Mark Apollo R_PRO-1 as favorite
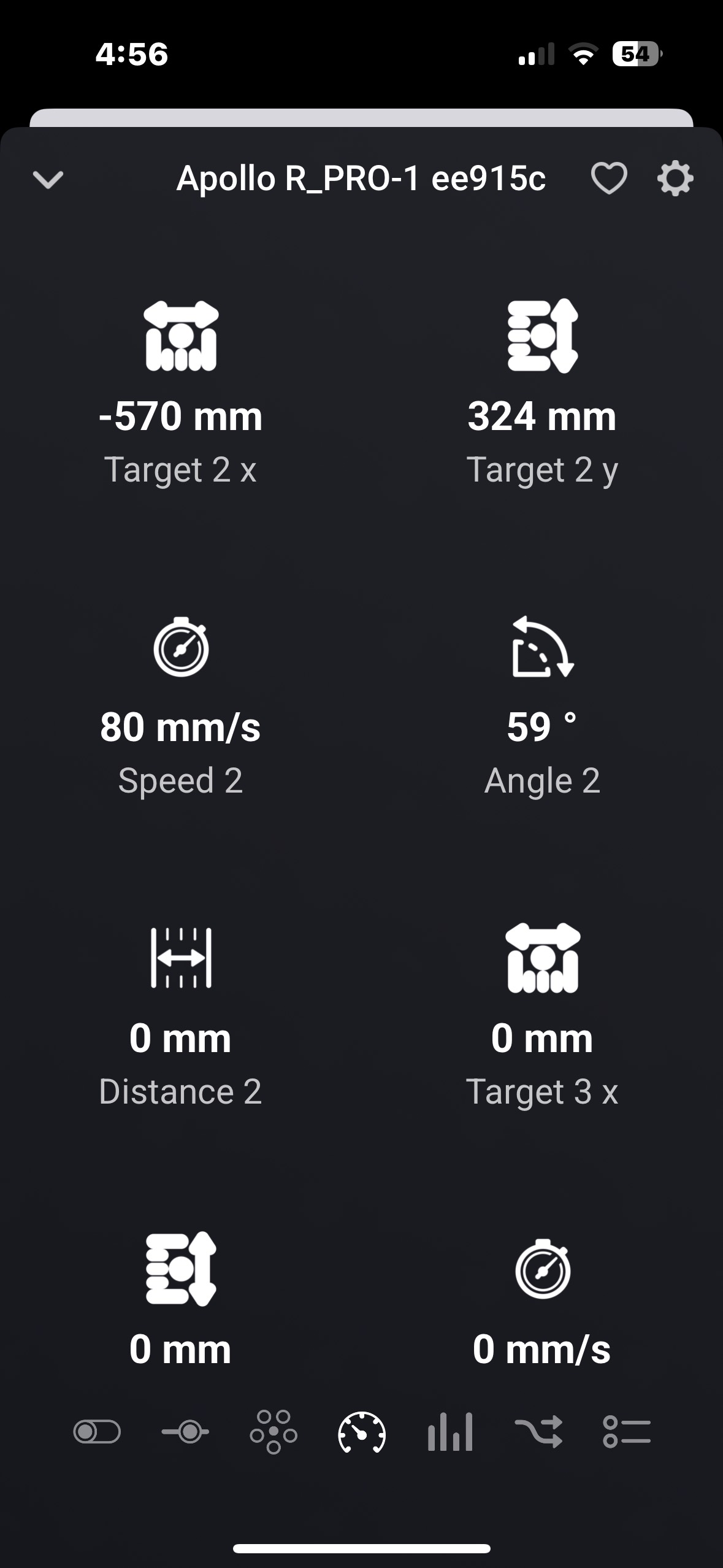 coord(608,179)
